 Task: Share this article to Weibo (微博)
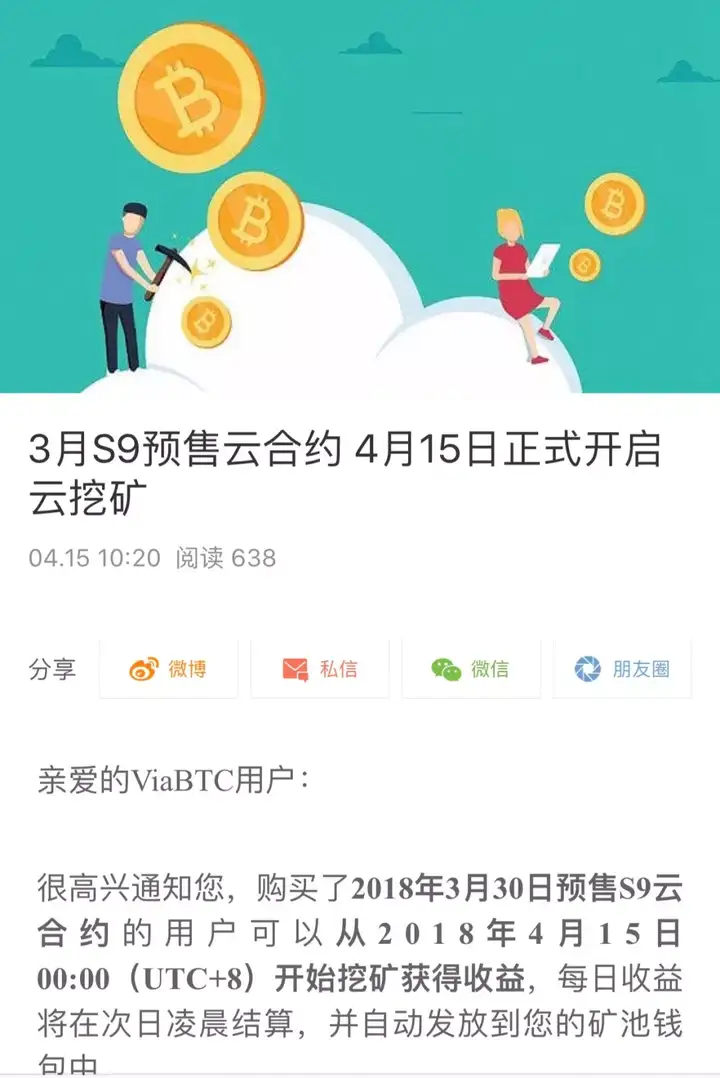(x=168, y=669)
